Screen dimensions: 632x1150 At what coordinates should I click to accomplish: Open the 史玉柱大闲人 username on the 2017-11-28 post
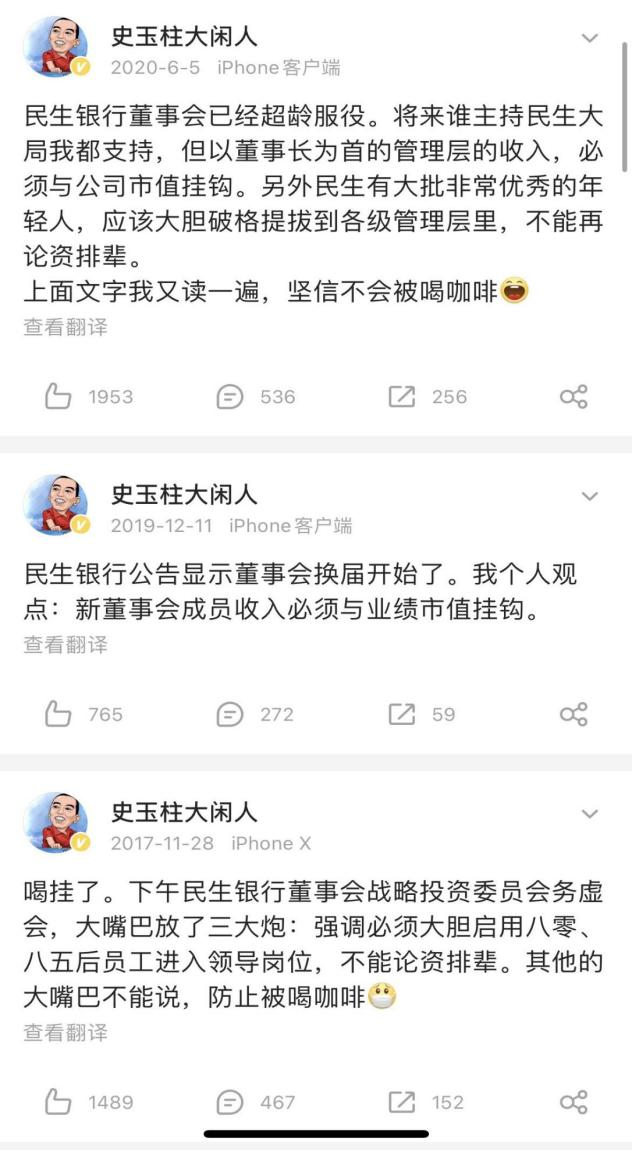tap(184, 811)
